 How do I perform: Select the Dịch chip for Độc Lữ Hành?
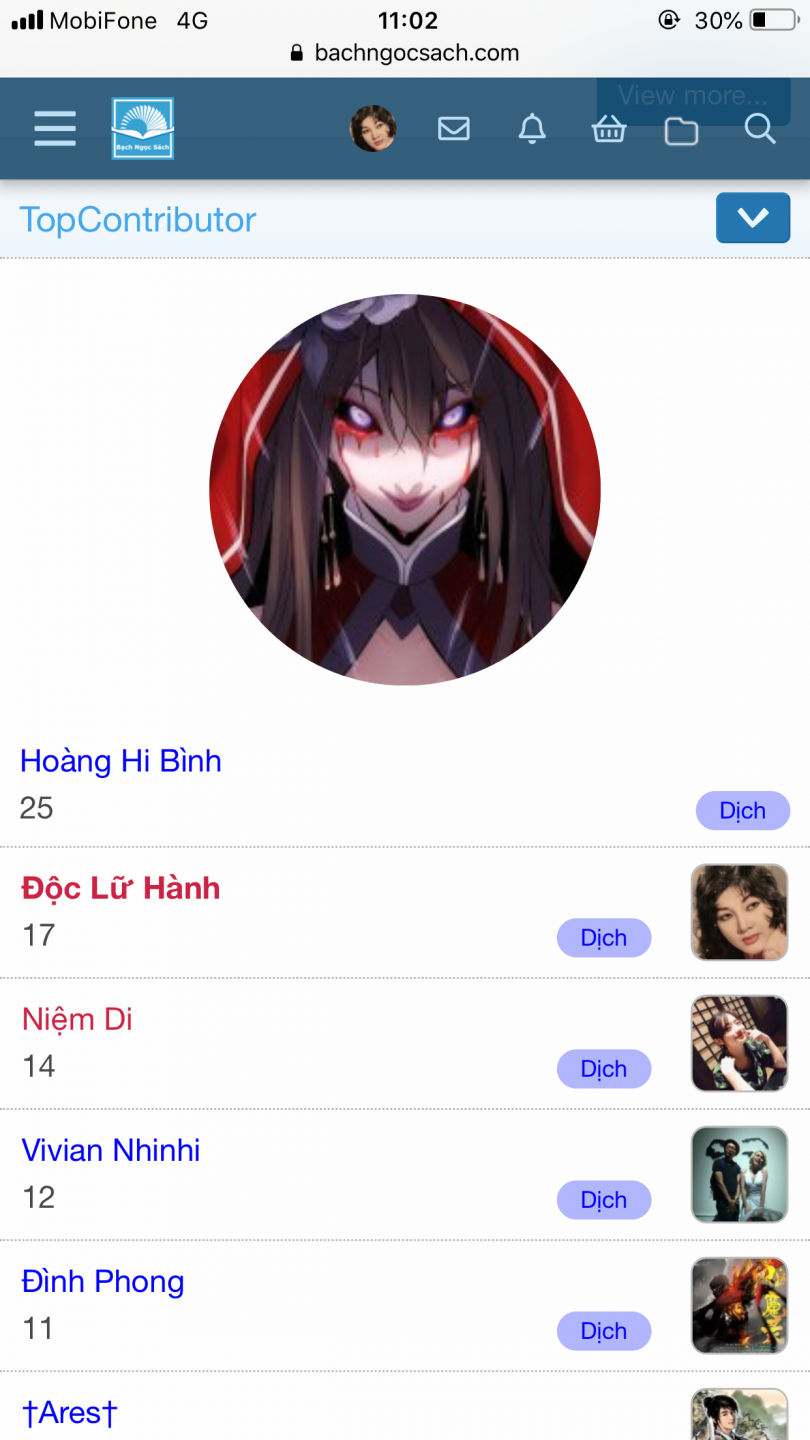coord(604,938)
